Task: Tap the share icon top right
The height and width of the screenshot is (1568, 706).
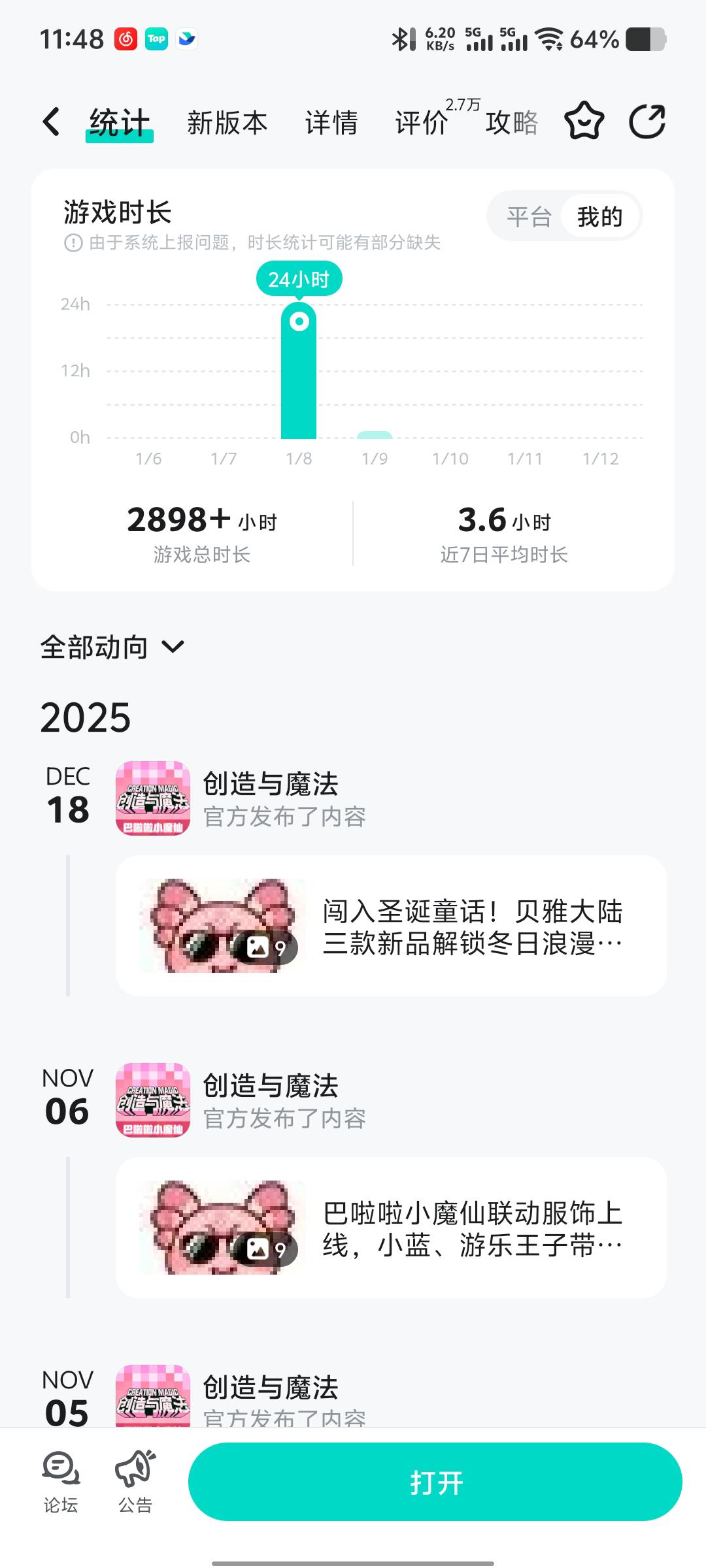Action: (x=647, y=121)
